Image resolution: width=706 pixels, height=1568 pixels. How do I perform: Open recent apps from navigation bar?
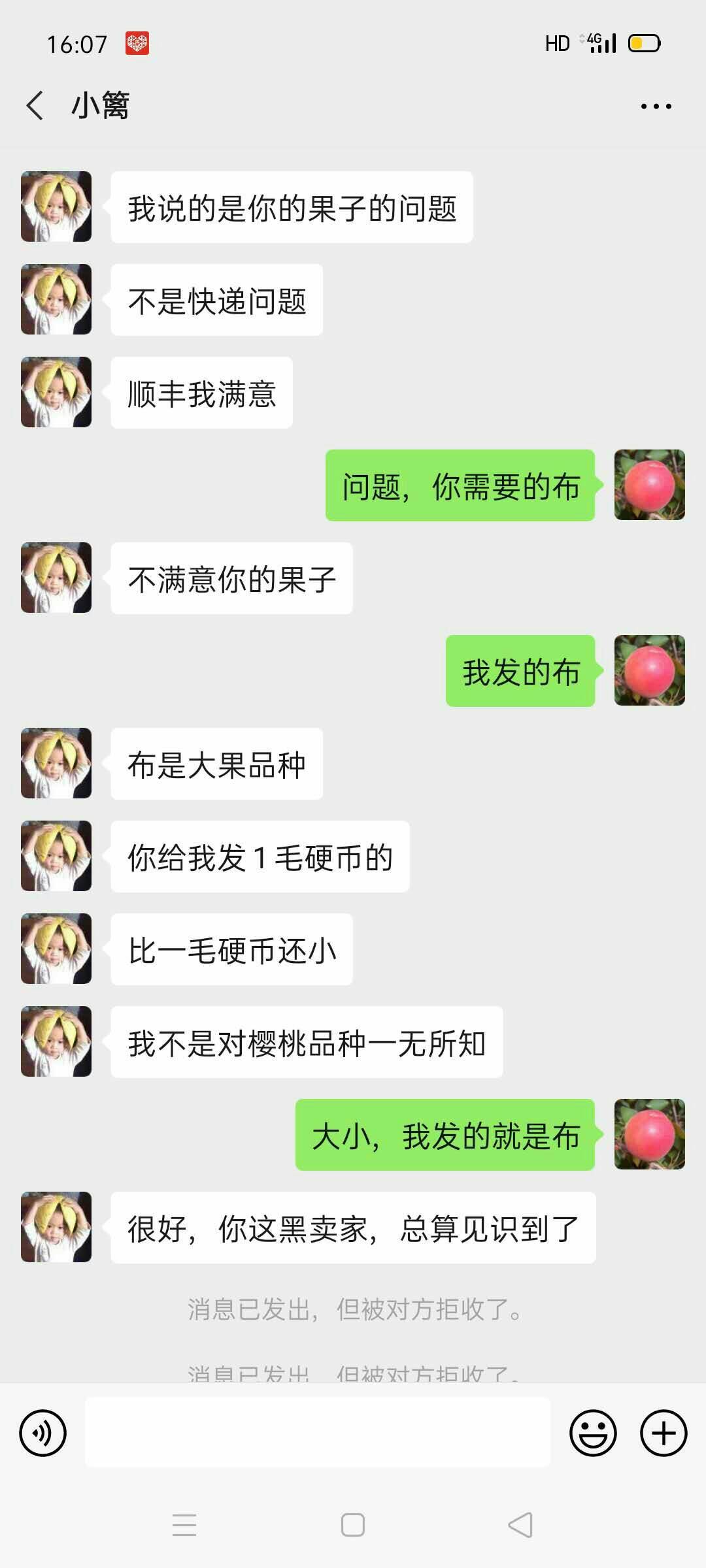184,1525
